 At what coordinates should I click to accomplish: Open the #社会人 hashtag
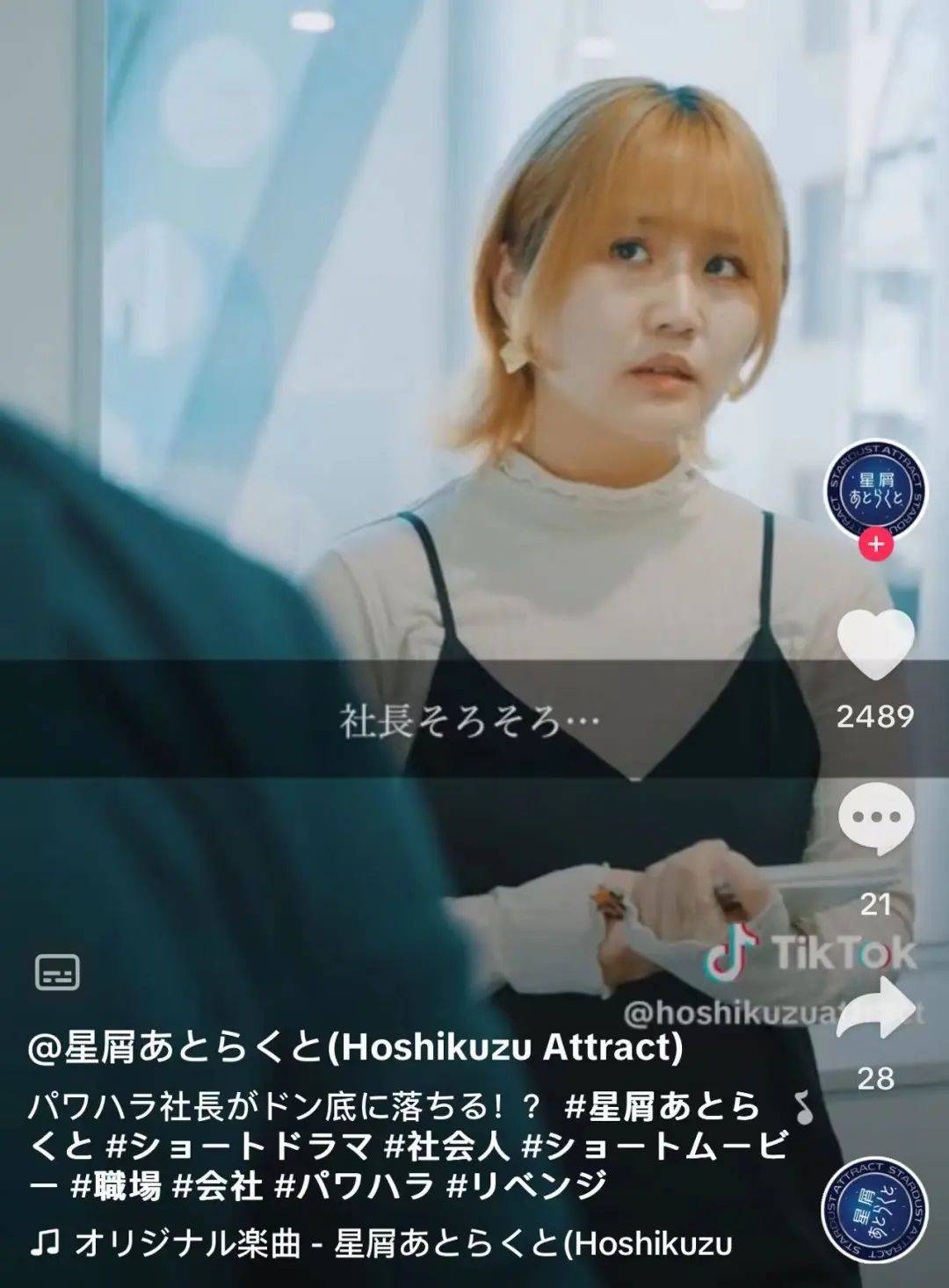[x=448, y=1146]
